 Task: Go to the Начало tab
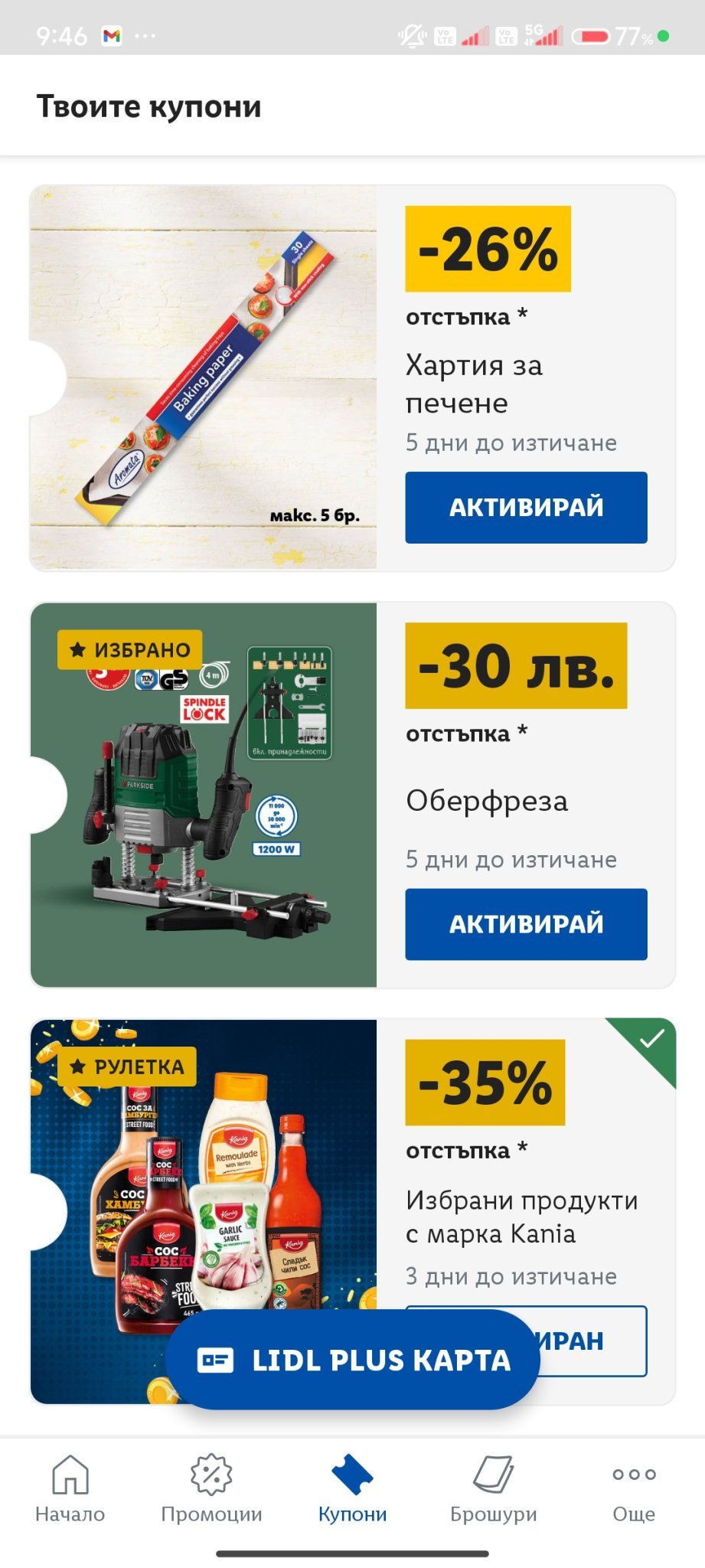(70, 1488)
